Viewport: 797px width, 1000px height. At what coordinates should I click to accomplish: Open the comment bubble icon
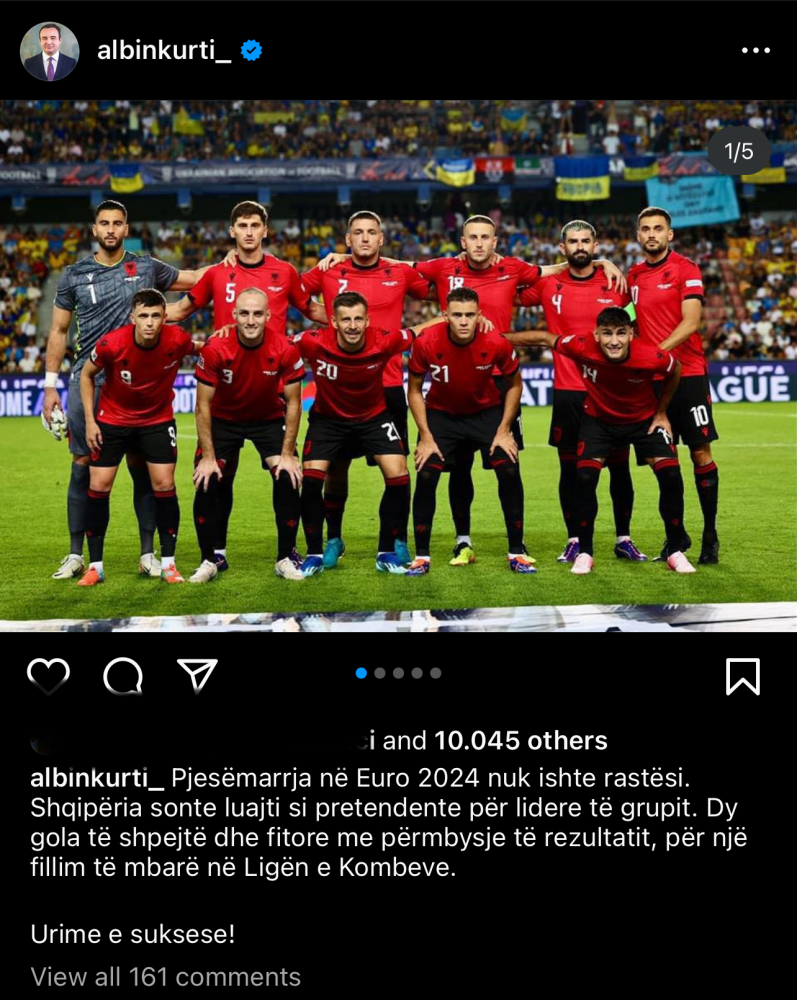pos(123,677)
